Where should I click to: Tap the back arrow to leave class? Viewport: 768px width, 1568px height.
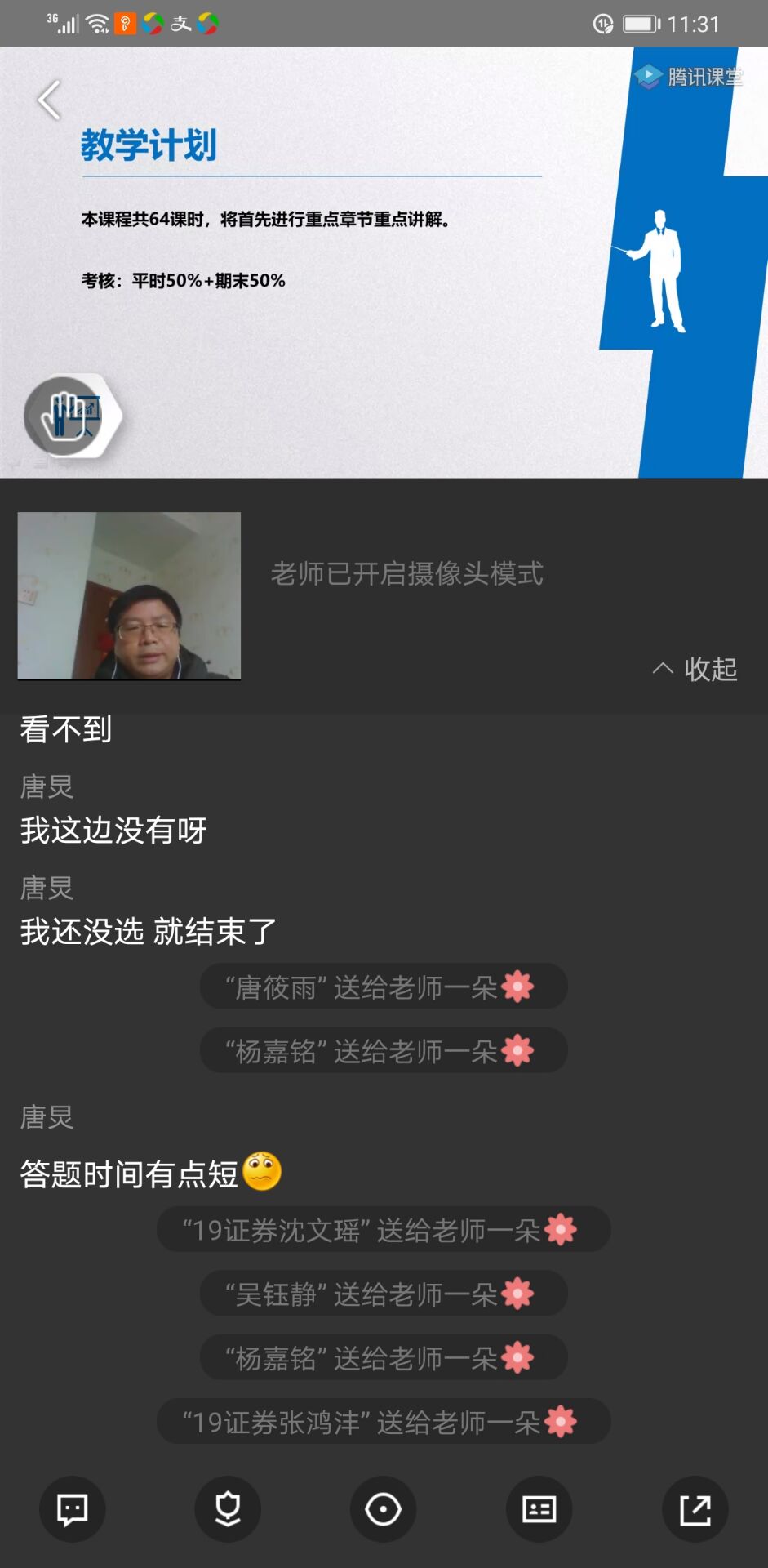49,100
